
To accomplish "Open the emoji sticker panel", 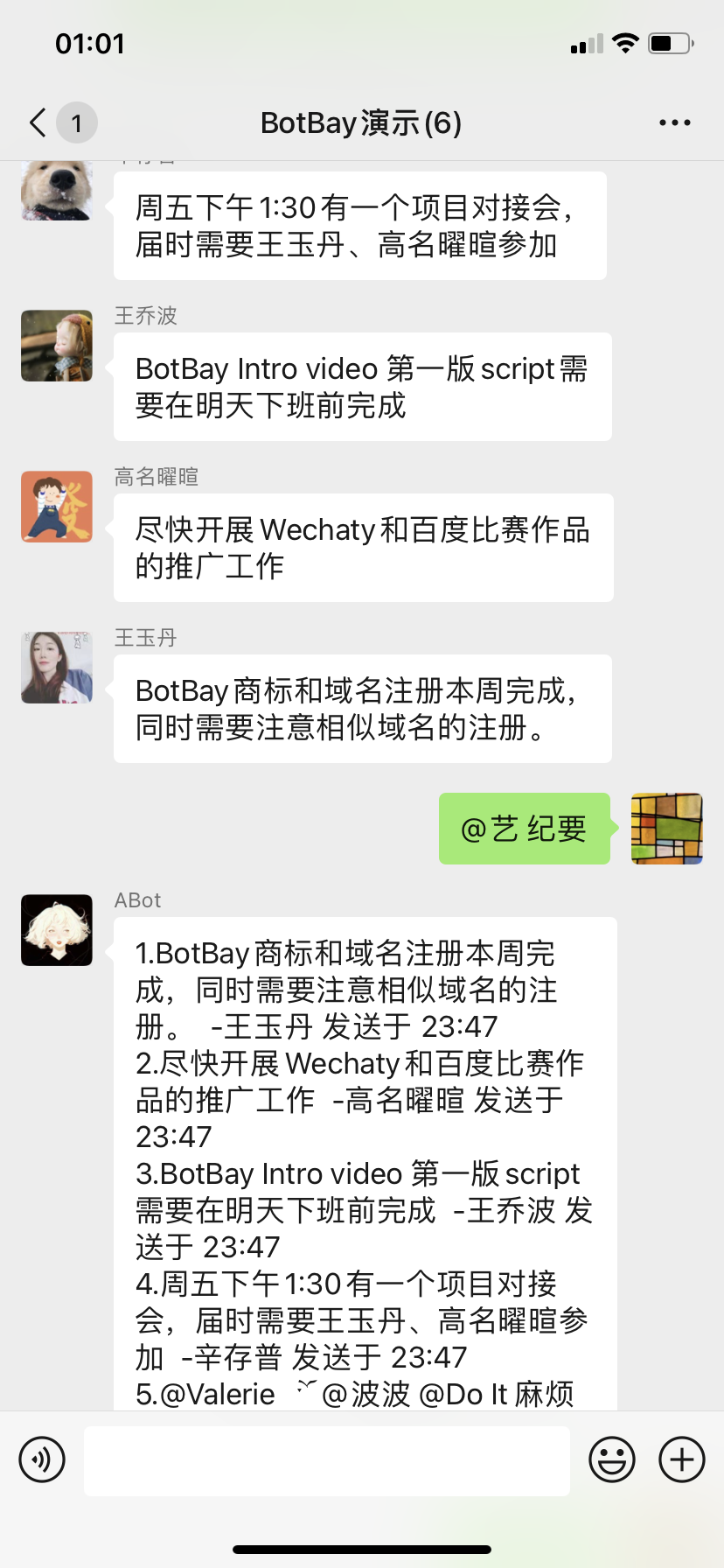I will 611,1459.
